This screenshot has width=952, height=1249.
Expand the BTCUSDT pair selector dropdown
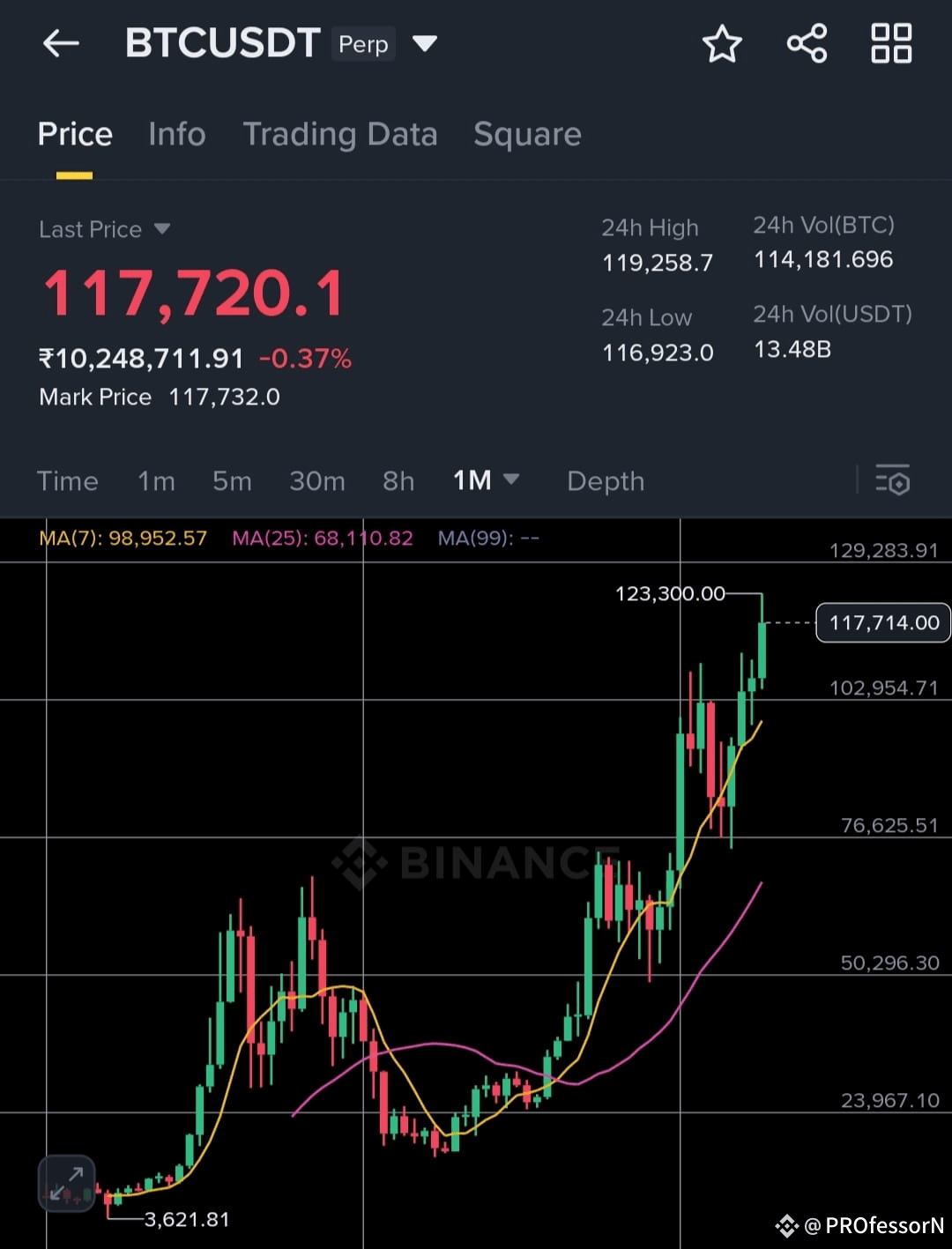coord(426,42)
